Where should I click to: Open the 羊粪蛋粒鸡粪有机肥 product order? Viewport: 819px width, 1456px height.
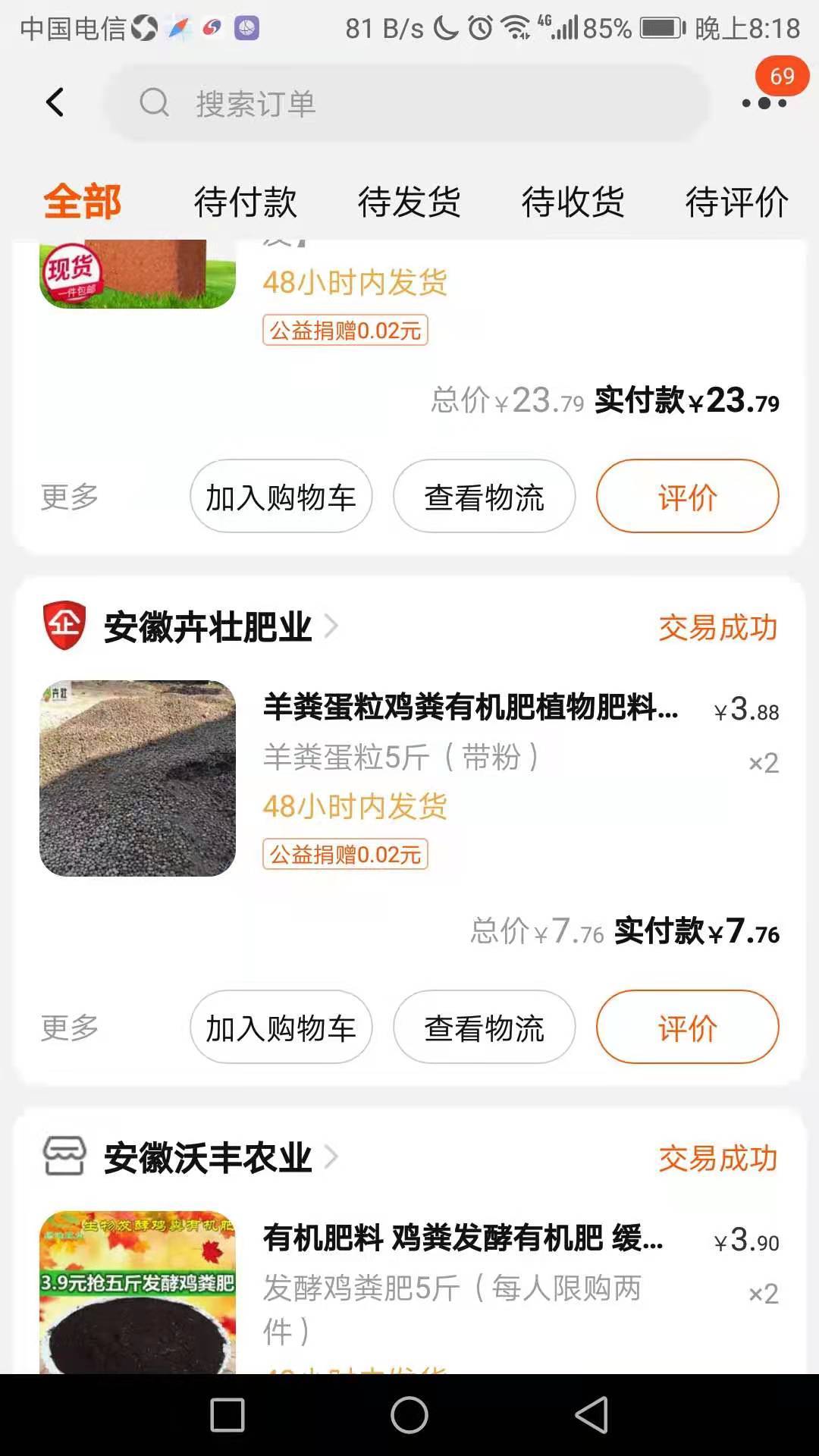470,707
